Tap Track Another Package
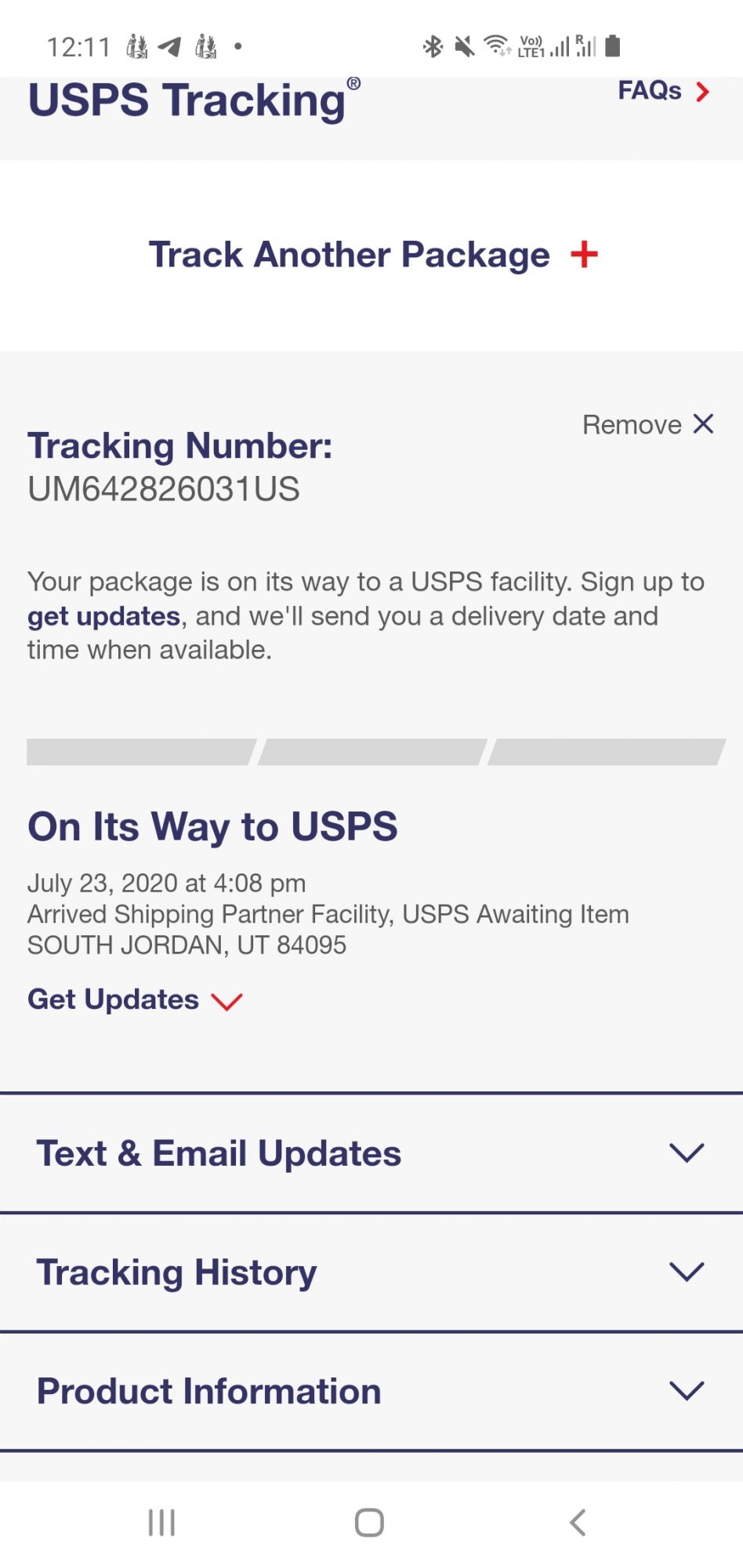The width and height of the screenshot is (743, 1568). tap(372, 255)
